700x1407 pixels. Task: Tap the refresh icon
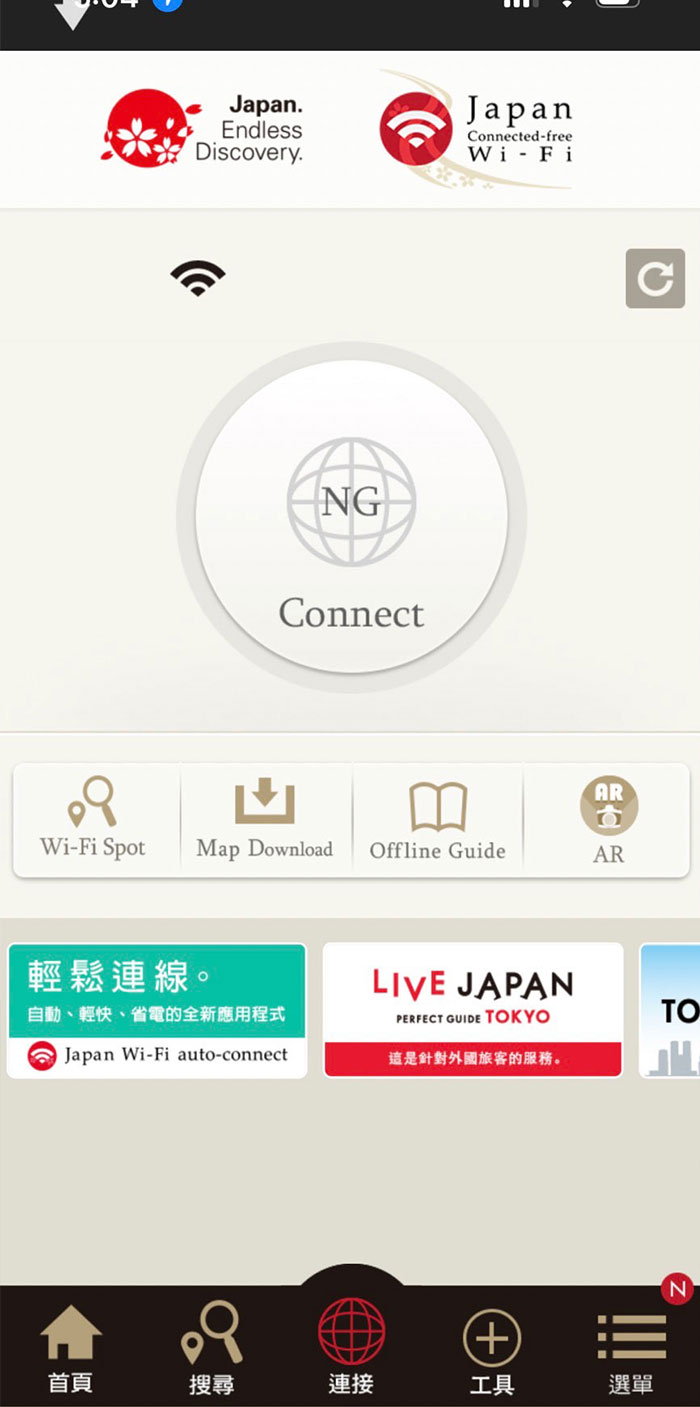pos(655,278)
